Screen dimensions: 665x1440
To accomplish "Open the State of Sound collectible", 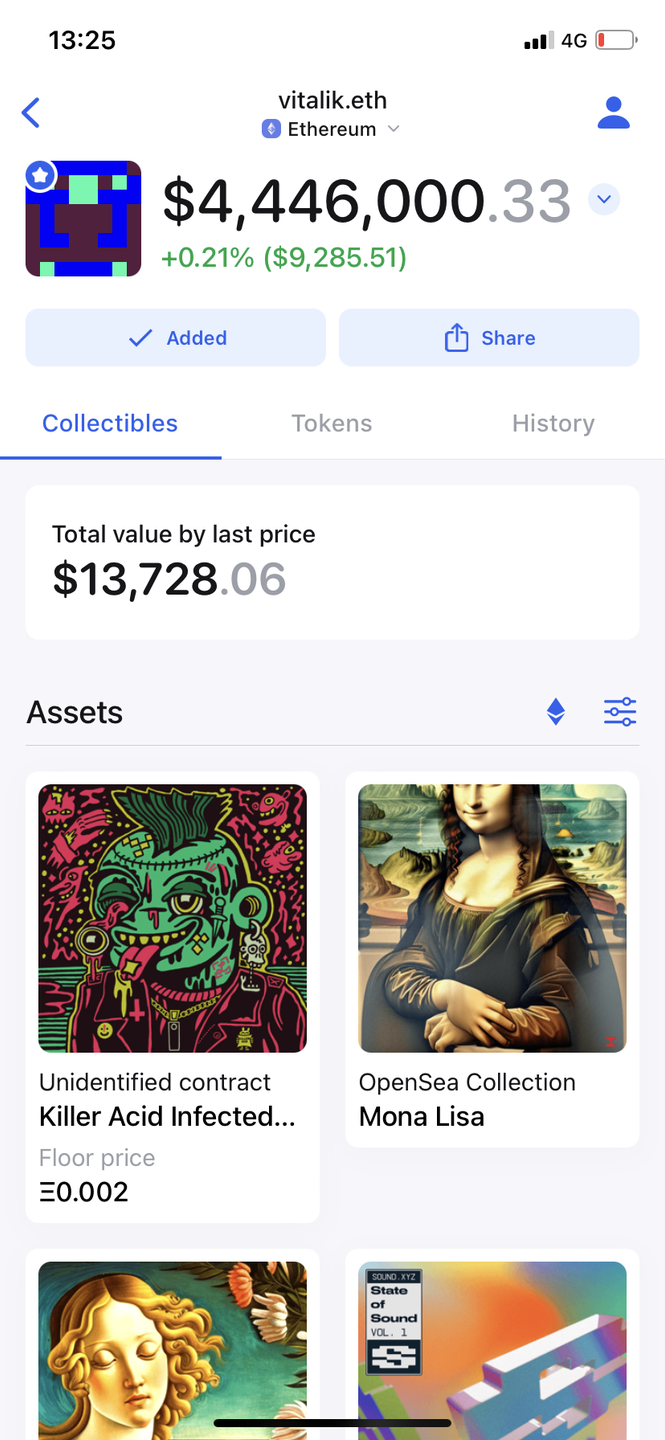I will pos(492,1348).
